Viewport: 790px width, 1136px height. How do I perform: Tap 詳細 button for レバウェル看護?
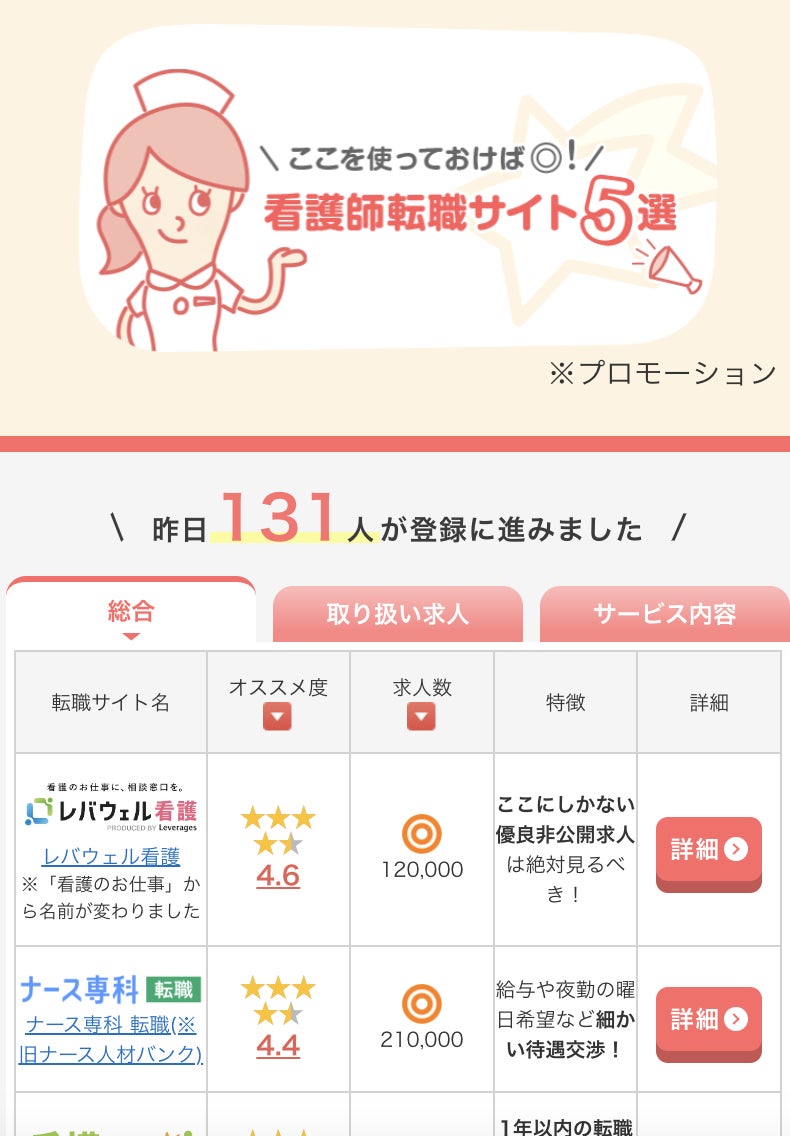(708, 850)
